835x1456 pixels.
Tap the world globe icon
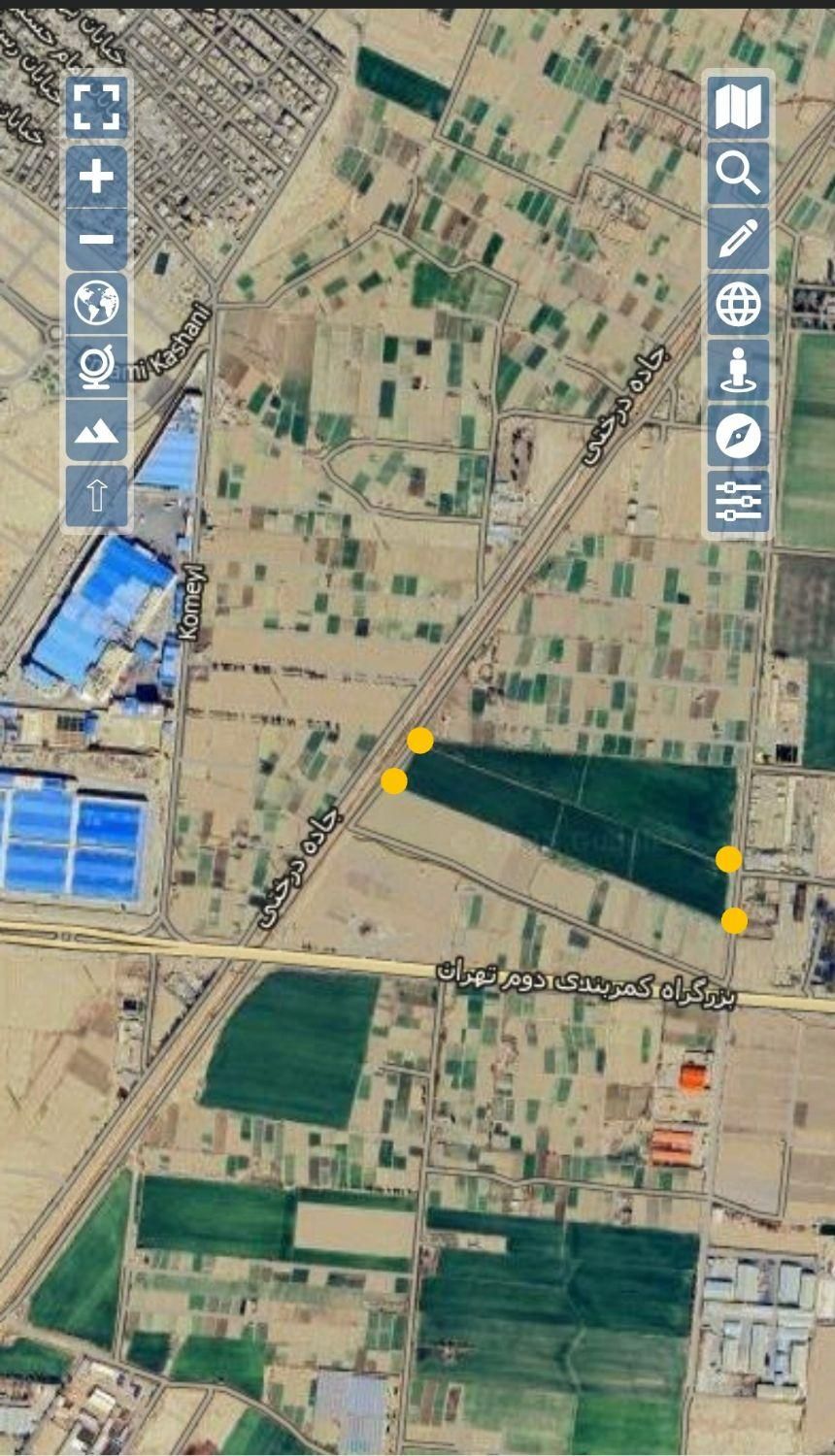pos(96,303)
